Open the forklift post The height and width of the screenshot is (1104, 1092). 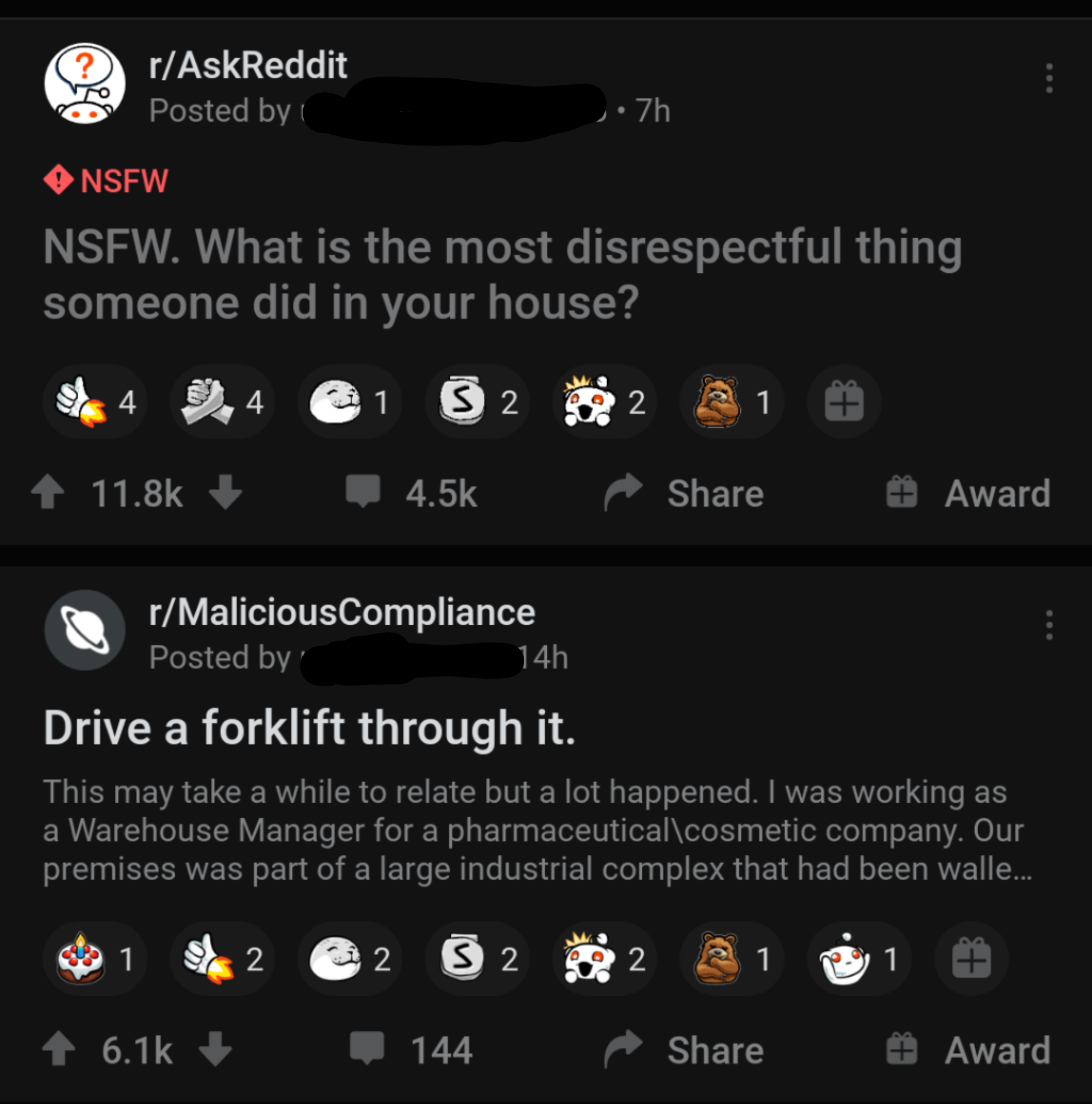pos(310,728)
